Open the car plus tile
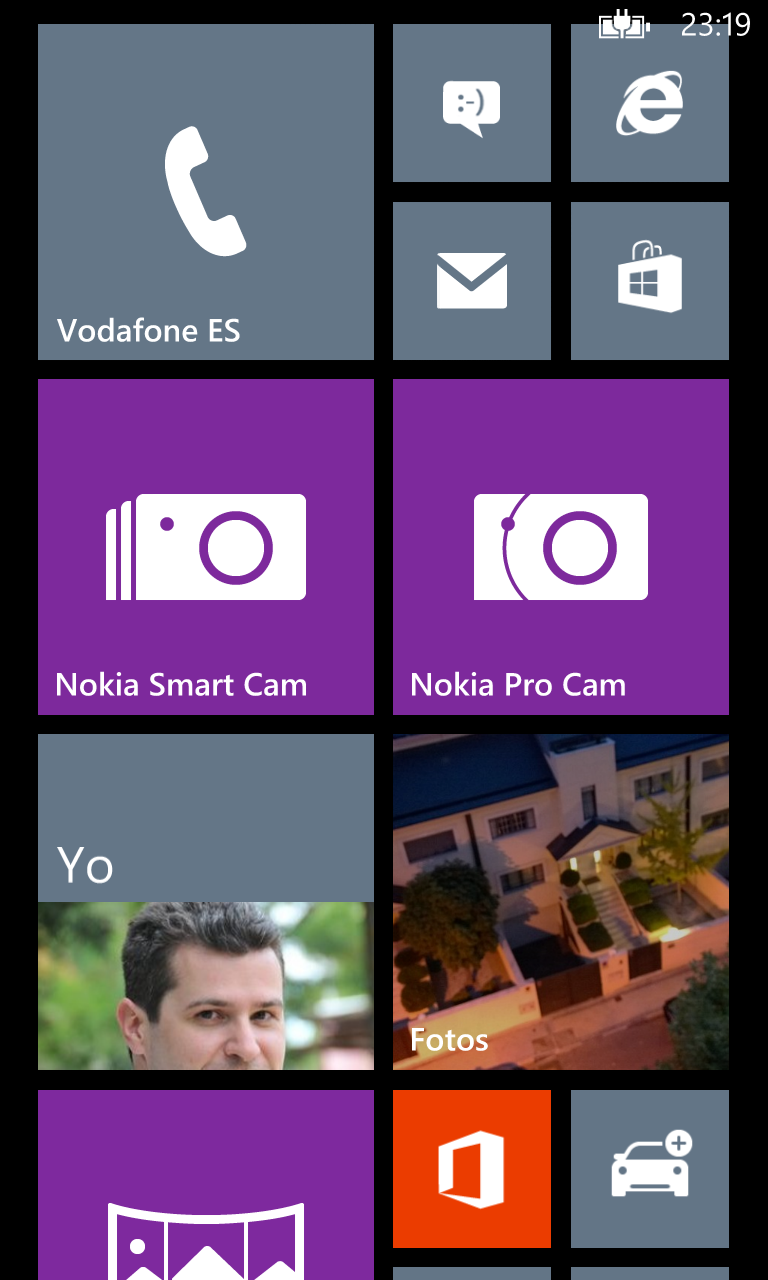This screenshot has height=1280, width=768. point(649,1169)
